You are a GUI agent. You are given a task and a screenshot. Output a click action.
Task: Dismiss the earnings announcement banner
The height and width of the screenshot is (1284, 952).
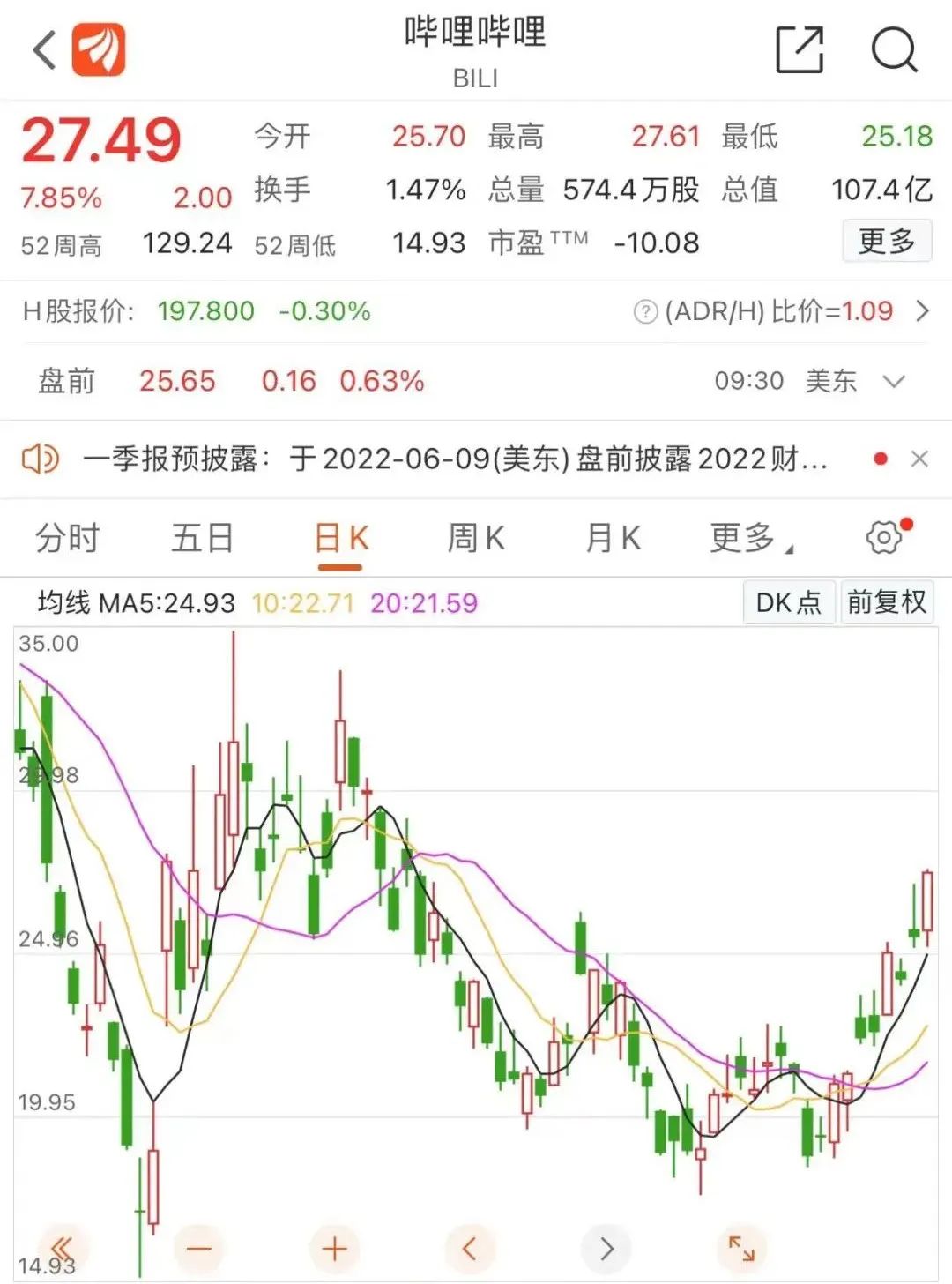coord(919,459)
